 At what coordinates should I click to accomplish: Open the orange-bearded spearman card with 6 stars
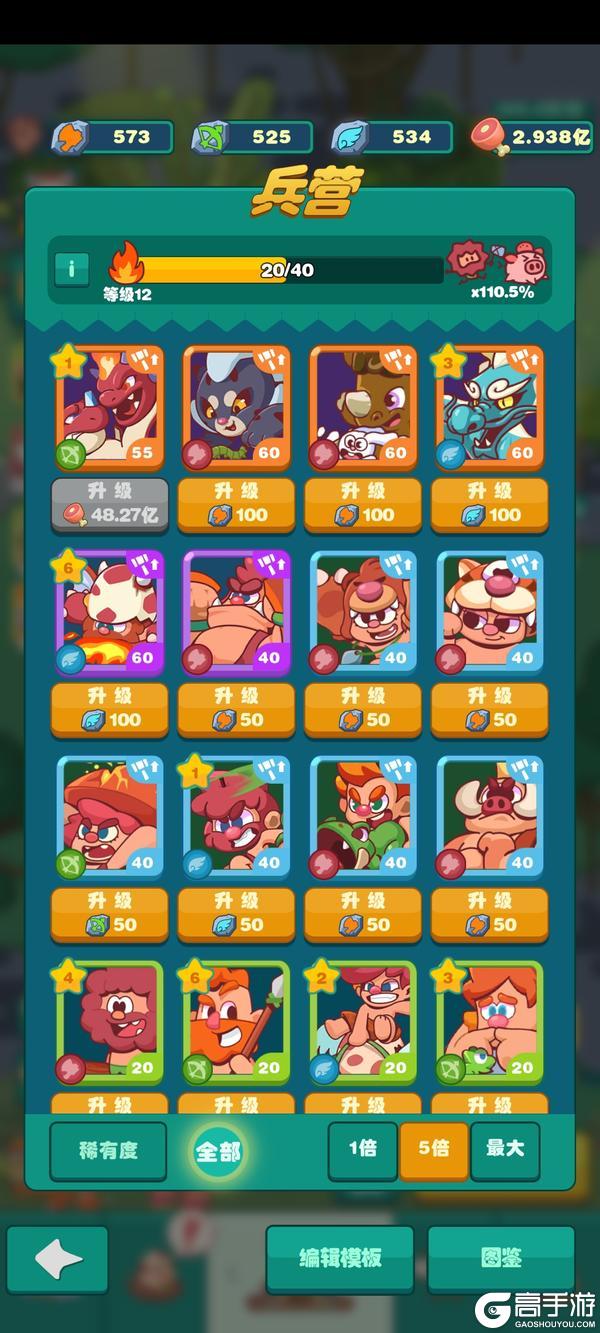coord(237,1022)
